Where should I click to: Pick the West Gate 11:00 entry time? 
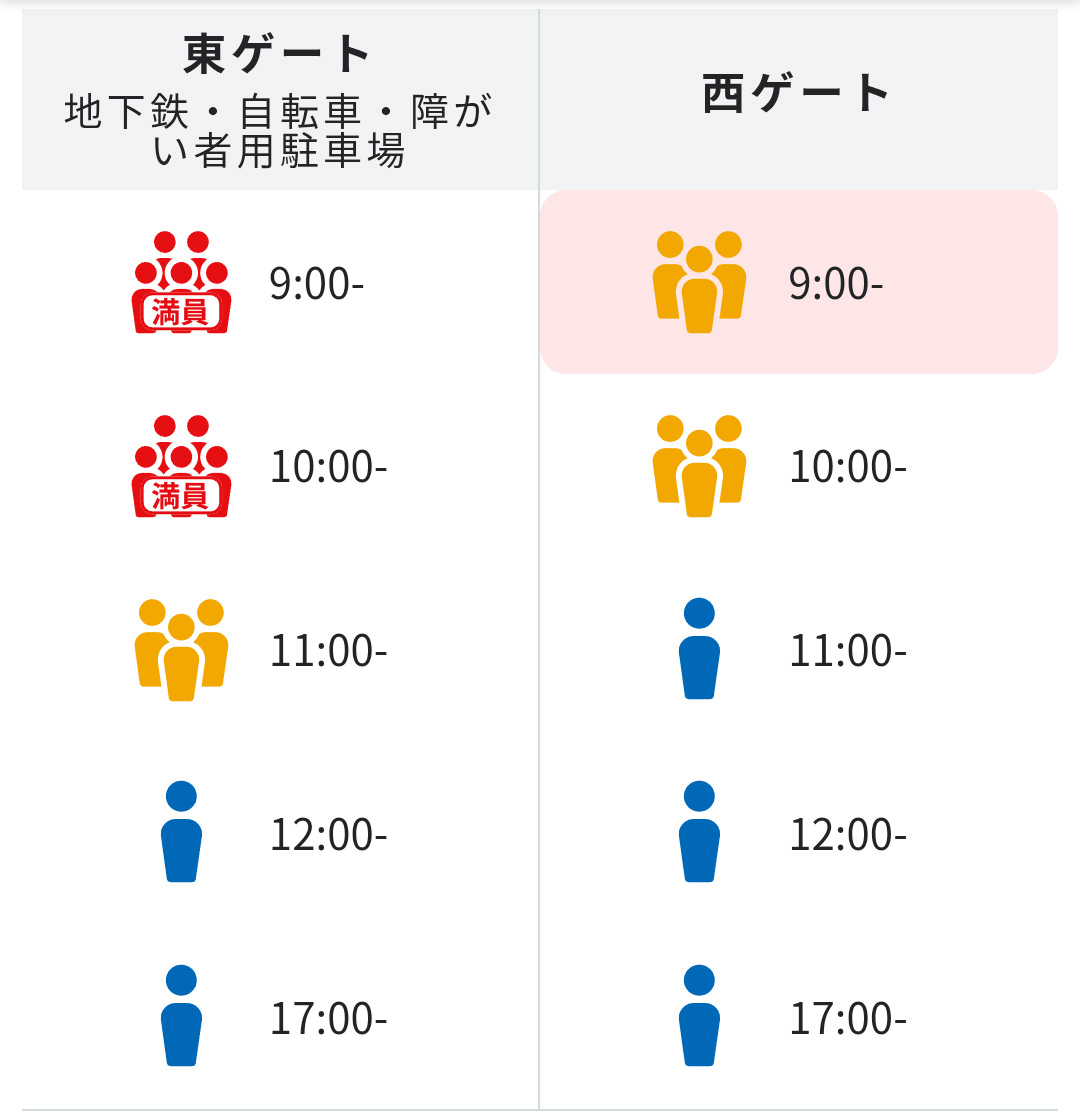pos(798,650)
